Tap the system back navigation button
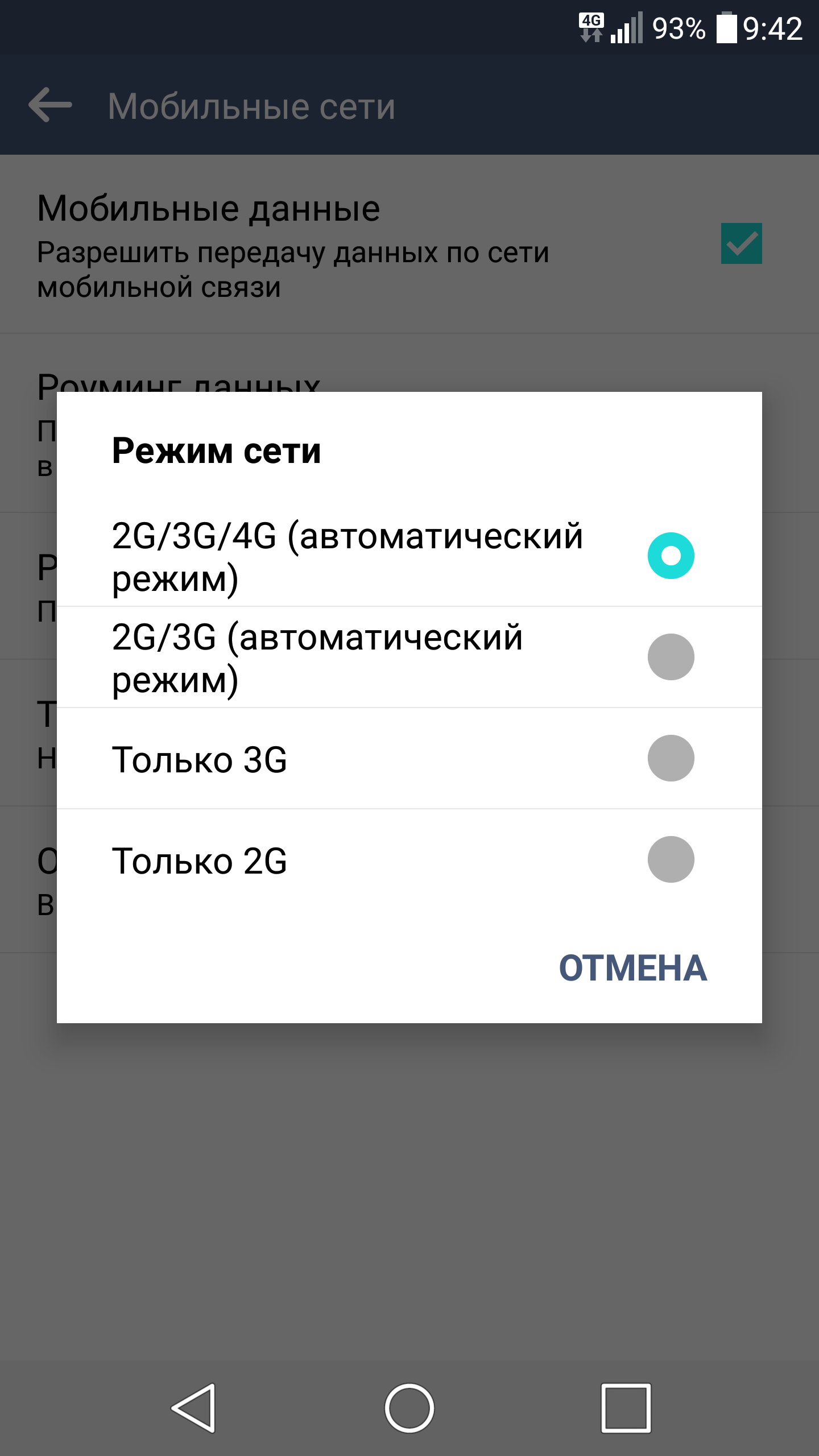Screen dimensions: 819x1456 194,1408
